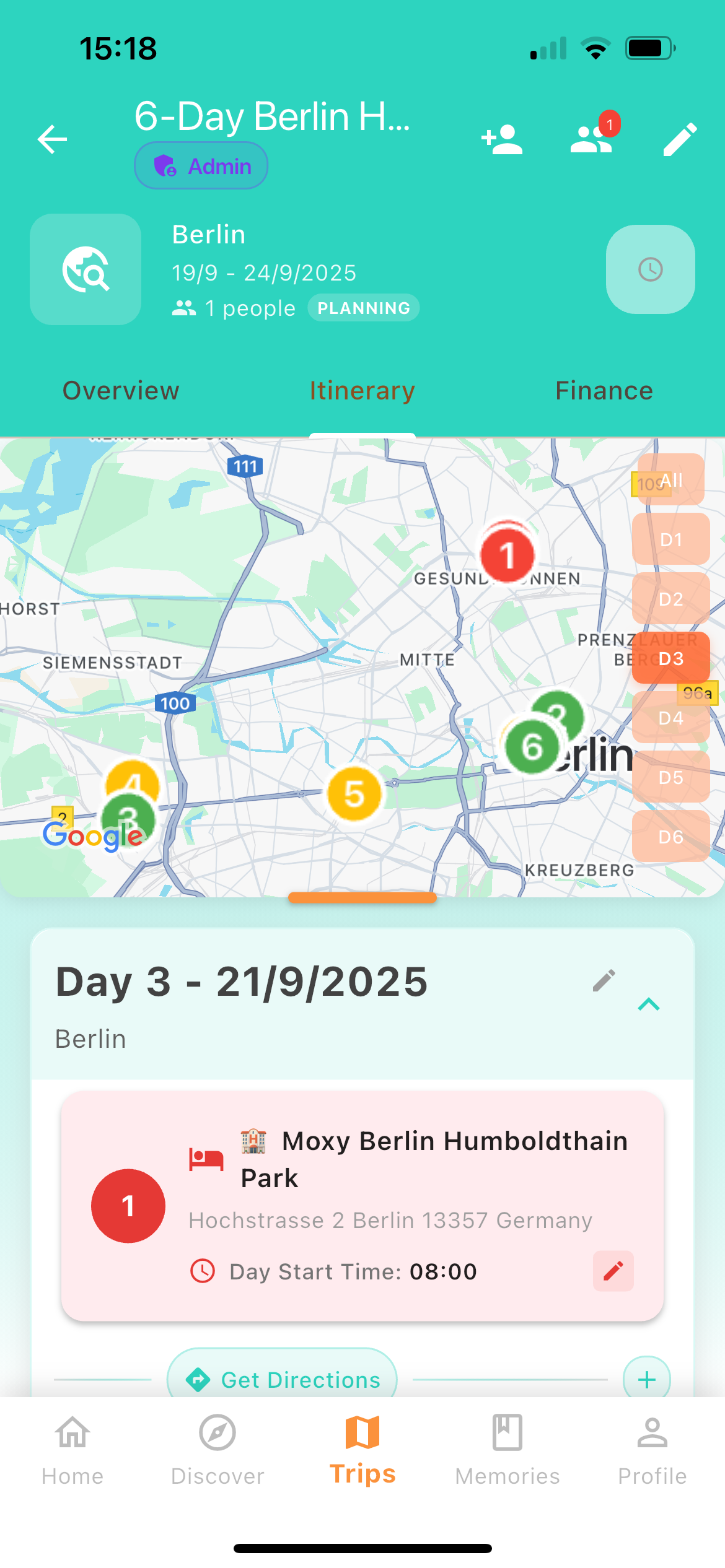This screenshot has height=1568, width=725.
Task: Toggle the D6 day filter
Action: point(670,837)
